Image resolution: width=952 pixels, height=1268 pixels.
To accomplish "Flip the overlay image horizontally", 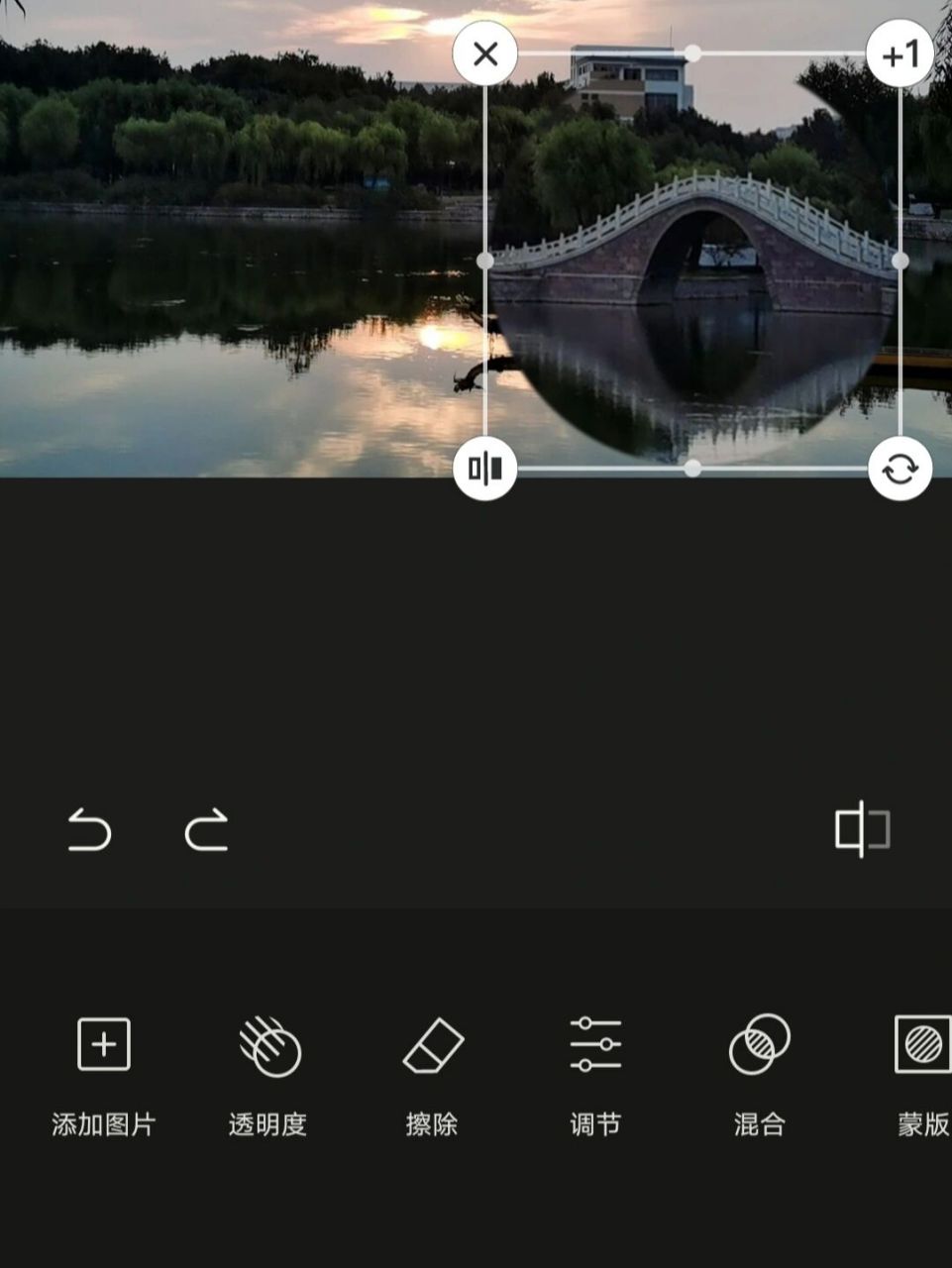I will (x=485, y=469).
